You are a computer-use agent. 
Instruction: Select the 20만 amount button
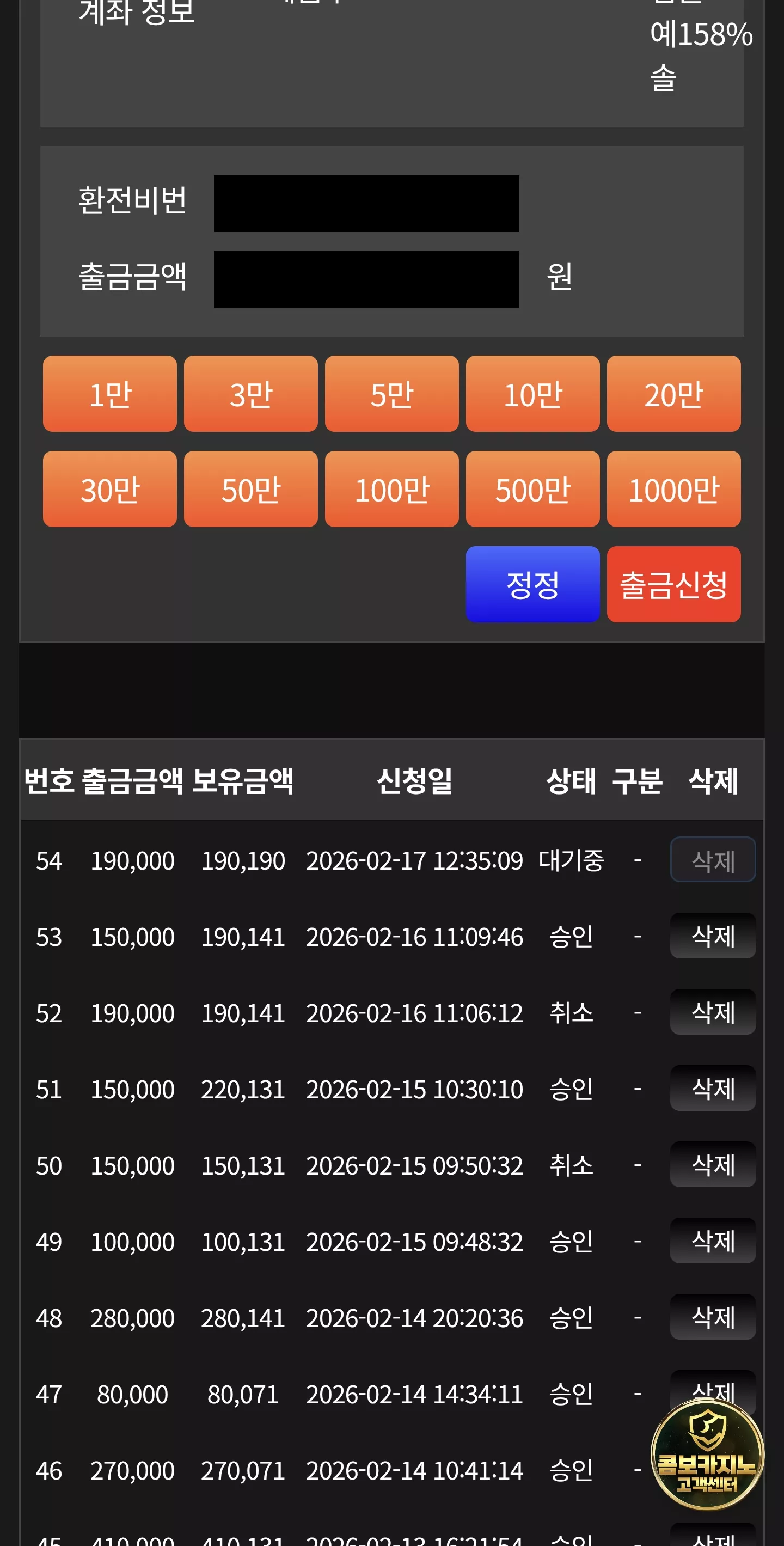[x=673, y=394]
